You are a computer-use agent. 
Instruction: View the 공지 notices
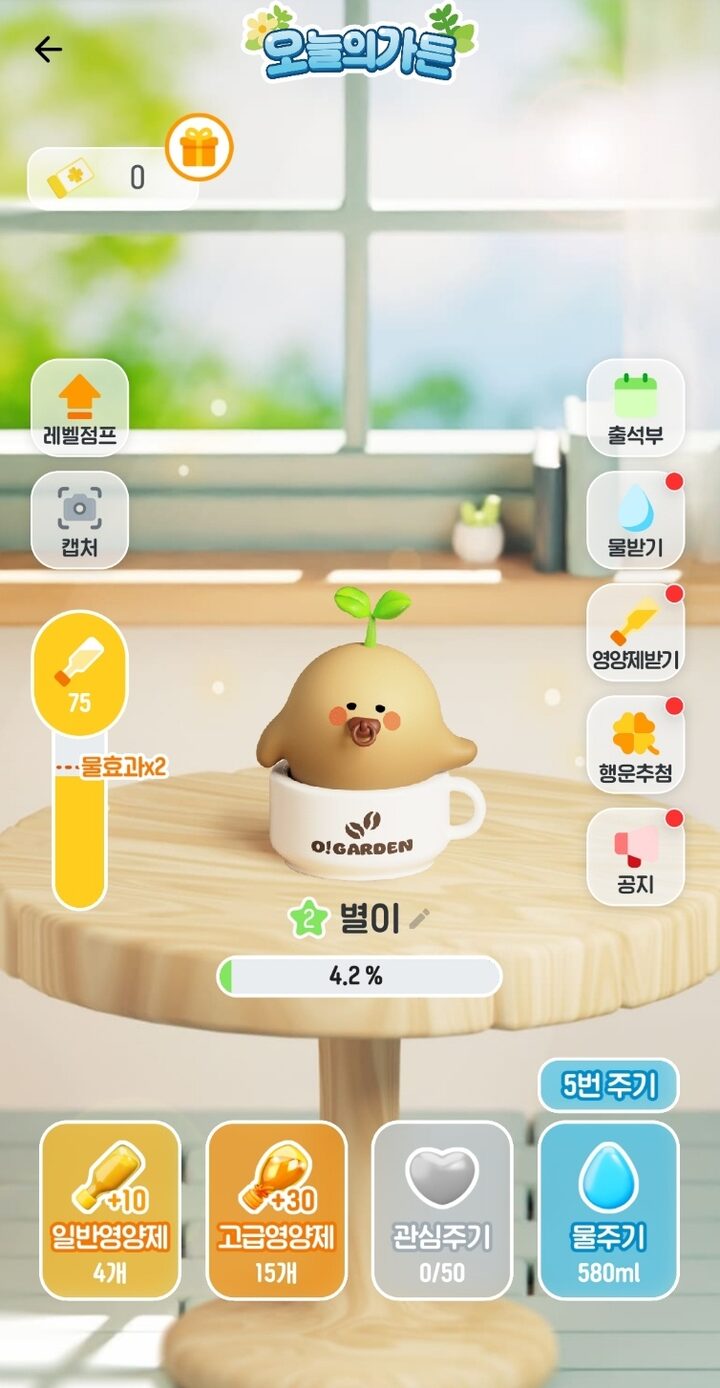635,856
